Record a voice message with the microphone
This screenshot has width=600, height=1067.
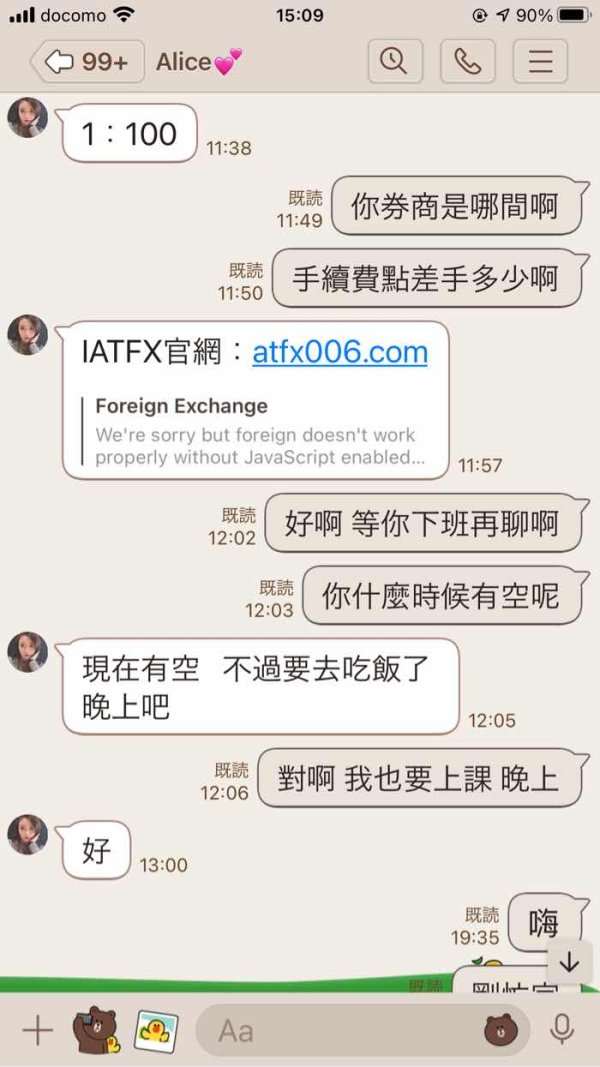click(x=562, y=1030)
